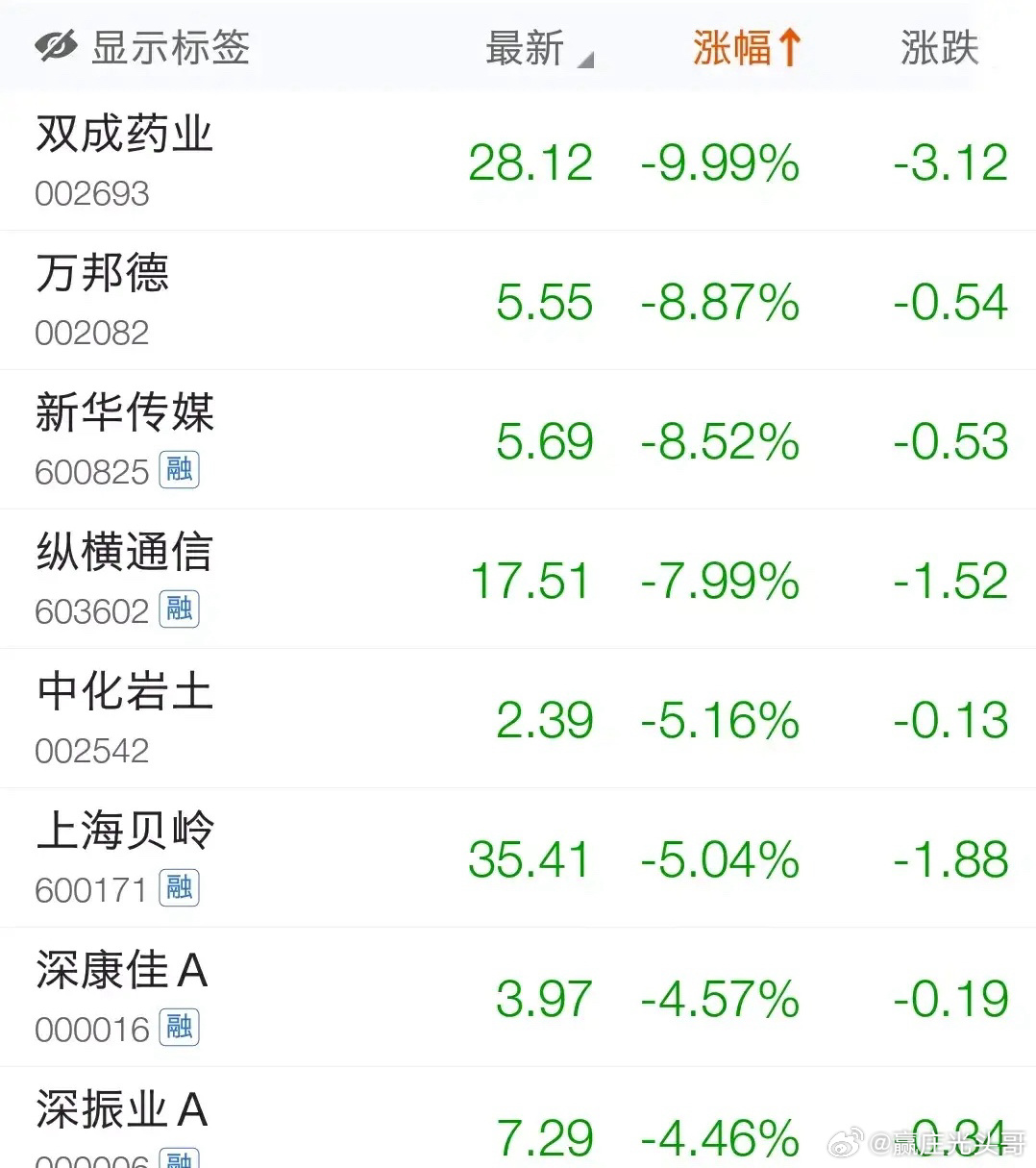The image size is (1036, 1168).
Task: Toggle 显示标签 to show or hide tags
Action: click(x=171, y=46)
